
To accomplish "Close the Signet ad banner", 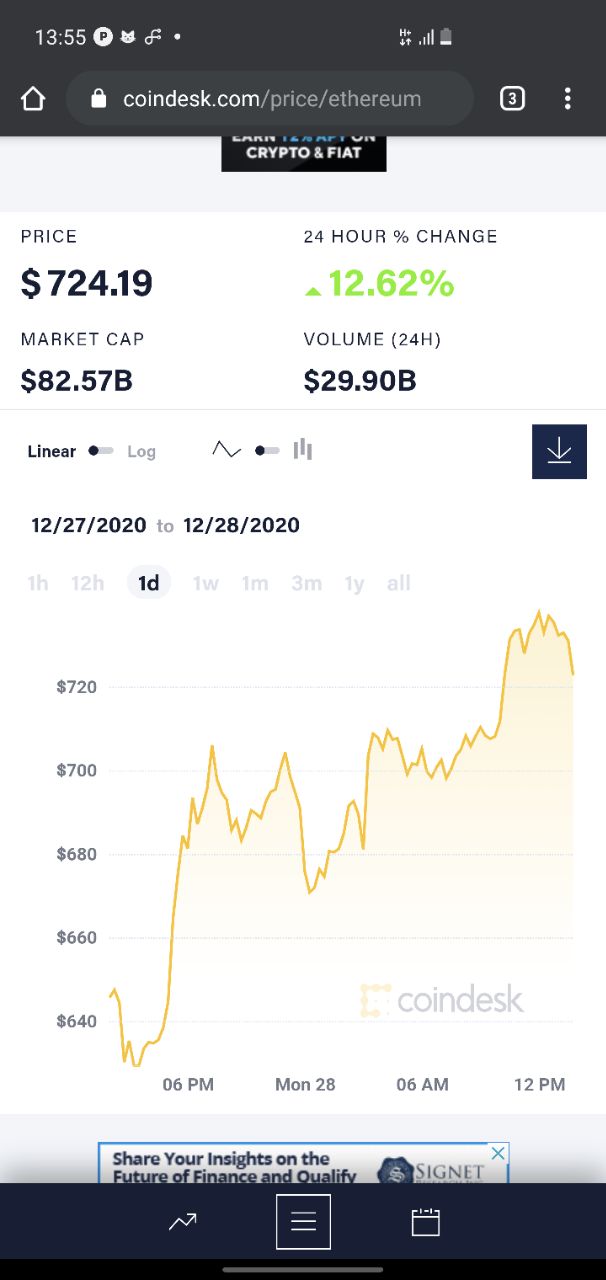I will [498, 1153].
